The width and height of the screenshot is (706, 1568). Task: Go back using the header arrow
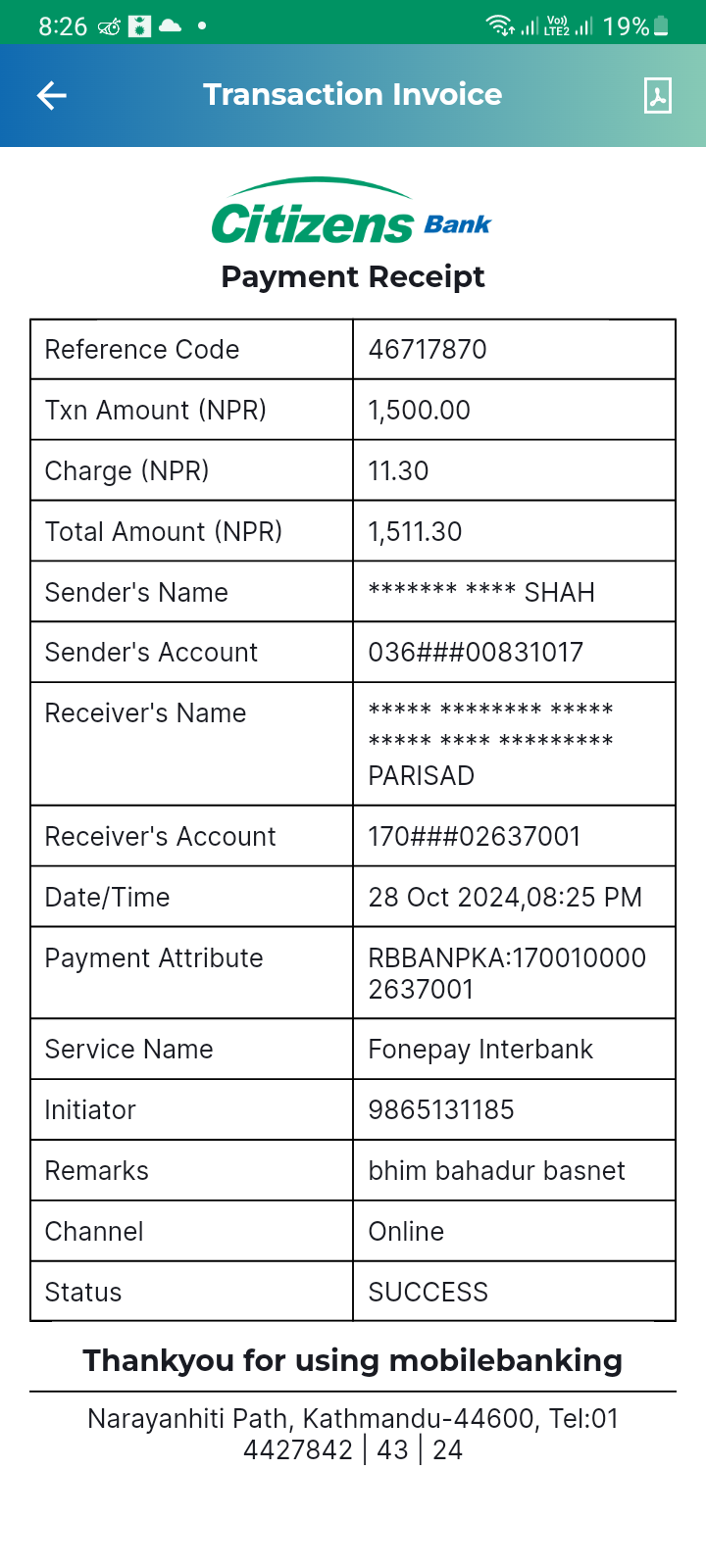tap(51, 95)
